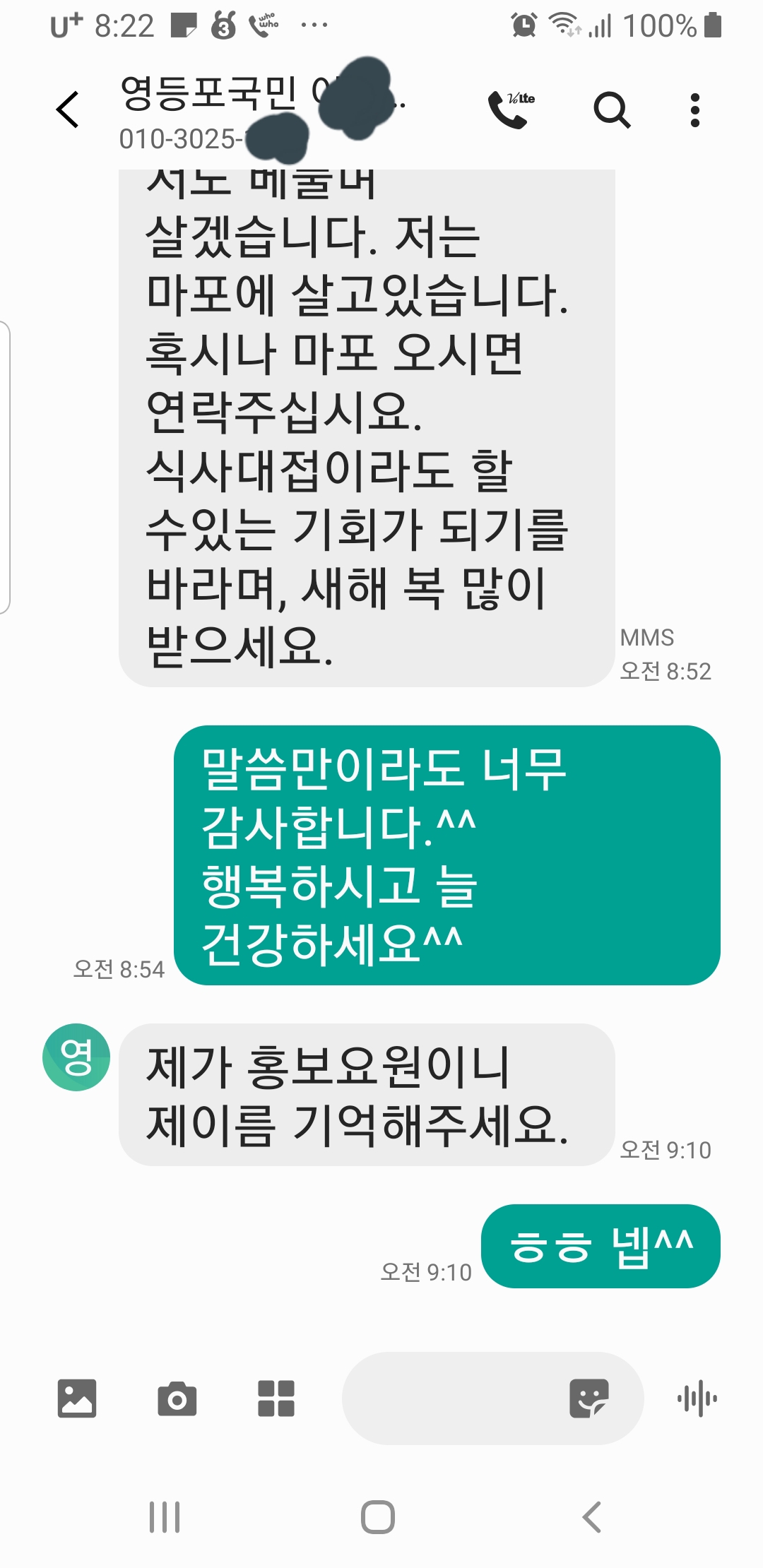Open the edge panel handle
This screenshot has width=763, height=1568.
6,468
